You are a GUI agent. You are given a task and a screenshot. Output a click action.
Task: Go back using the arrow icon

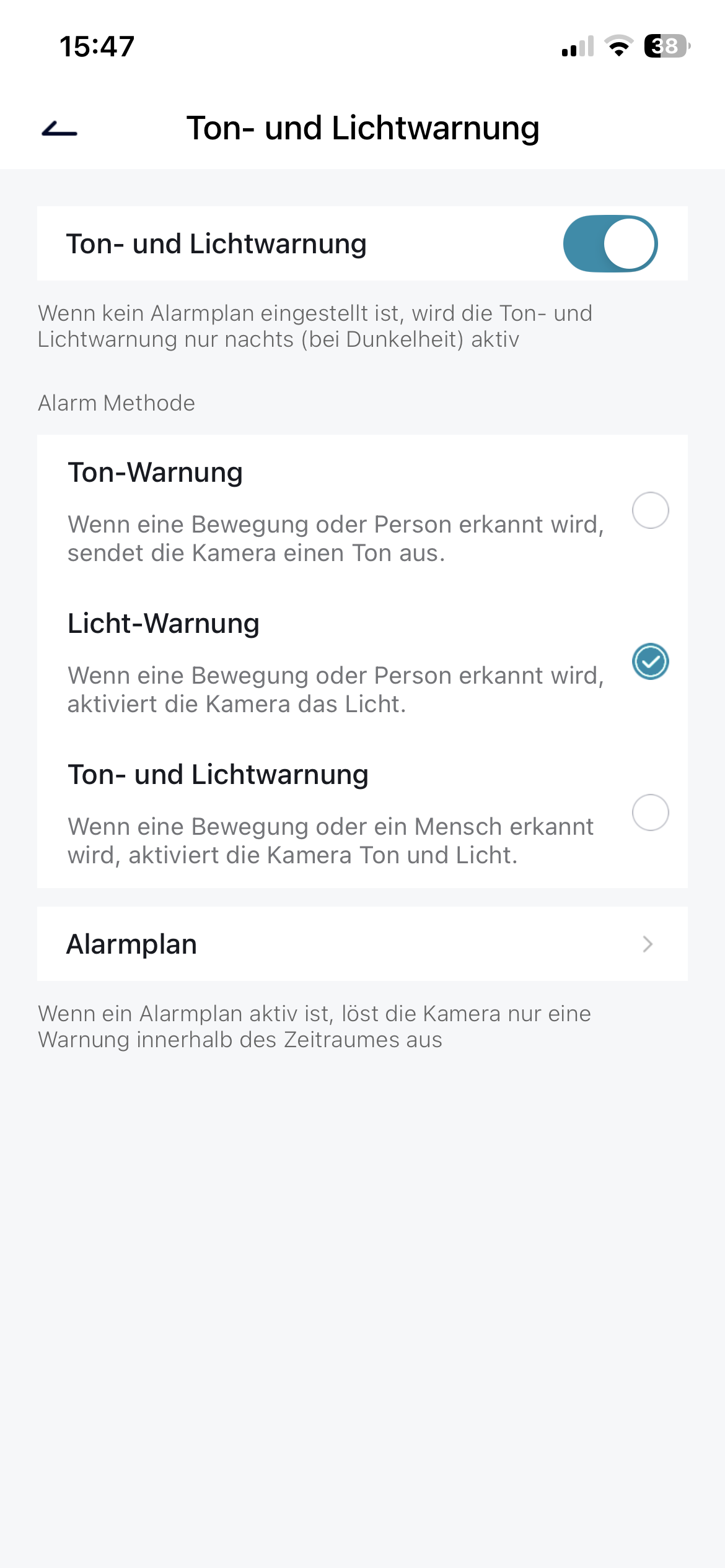coord(59,129)
